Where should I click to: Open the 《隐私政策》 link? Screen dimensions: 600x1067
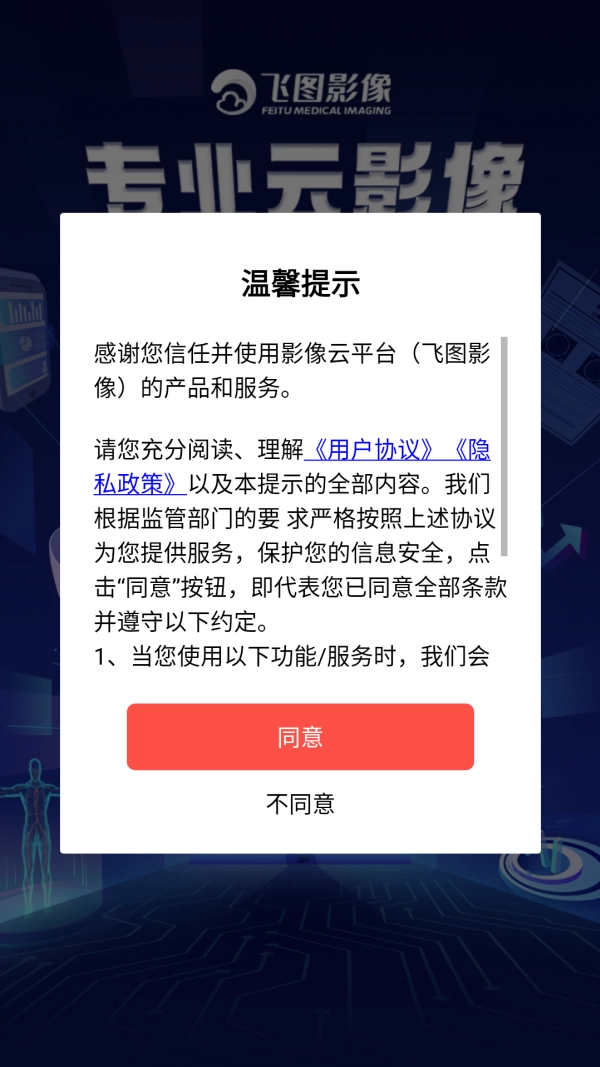(140, 484)
